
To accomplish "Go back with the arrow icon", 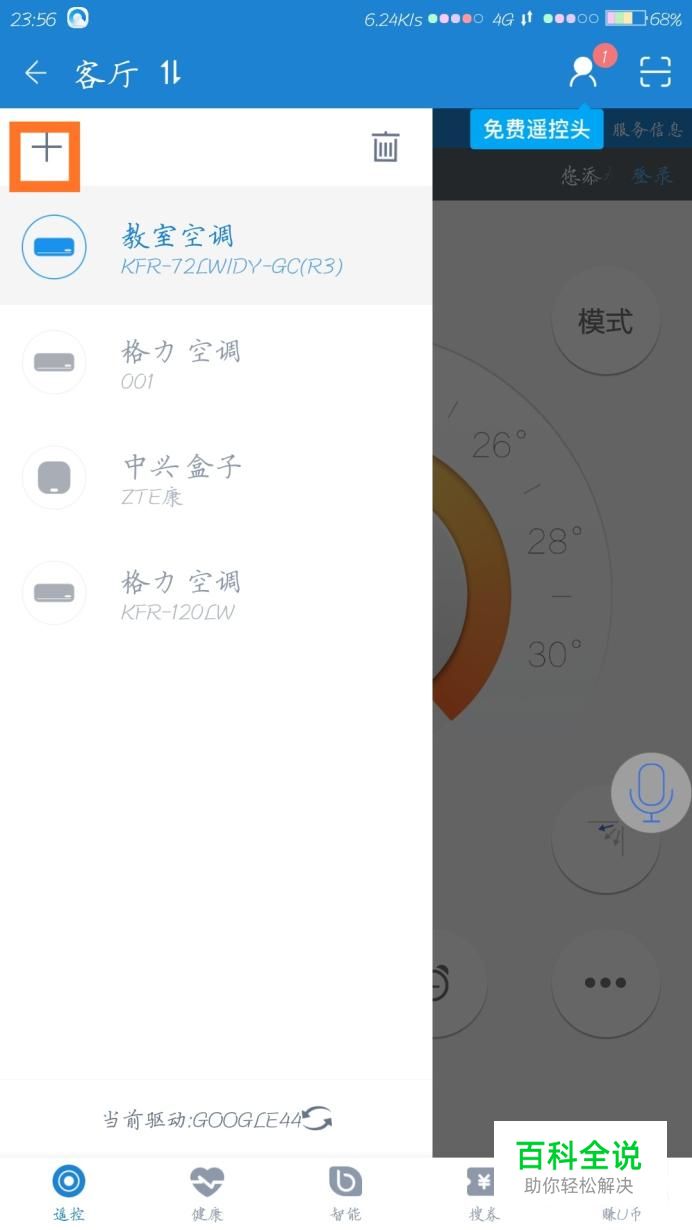I will pos(36,73).
